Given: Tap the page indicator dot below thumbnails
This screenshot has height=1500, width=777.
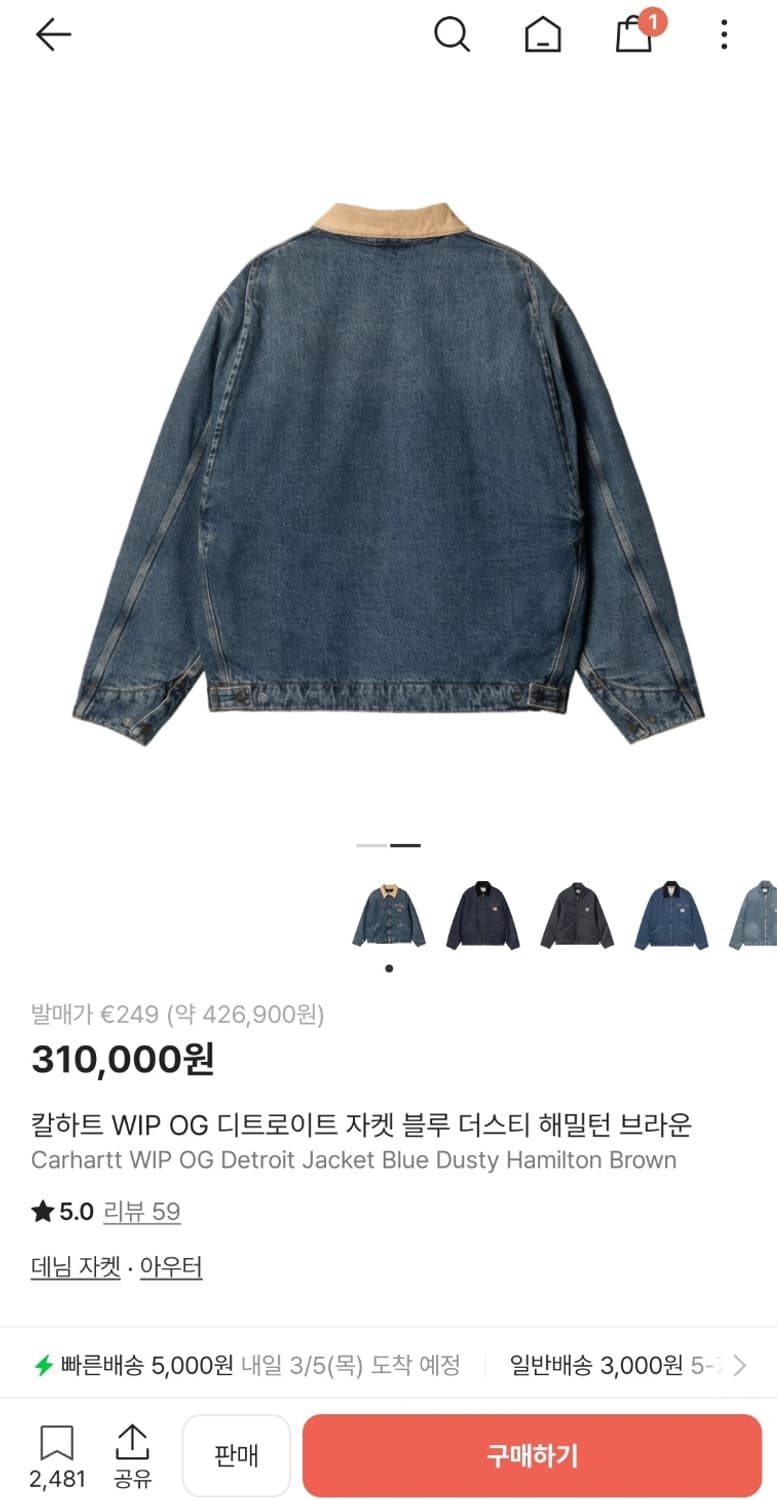Looking at the screenshot, I should [389, 967].
